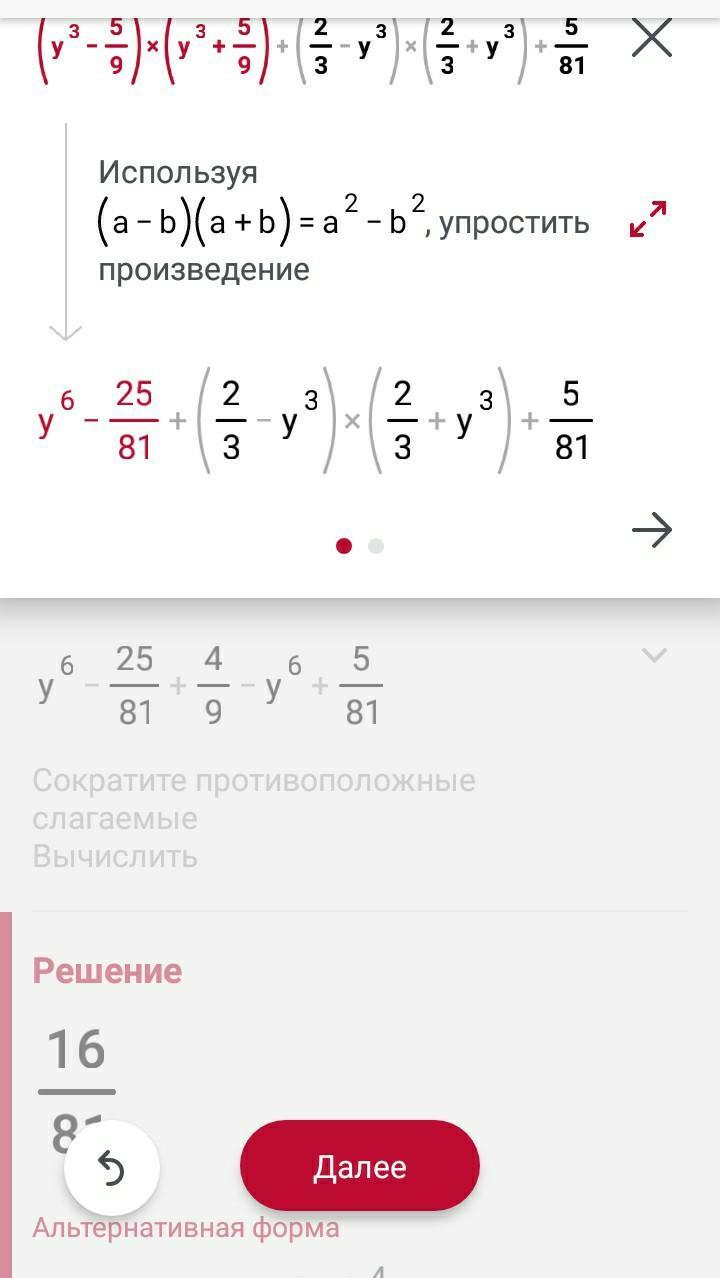
Task: Undo with the back arrow floating button
Action: point(111,1168)
